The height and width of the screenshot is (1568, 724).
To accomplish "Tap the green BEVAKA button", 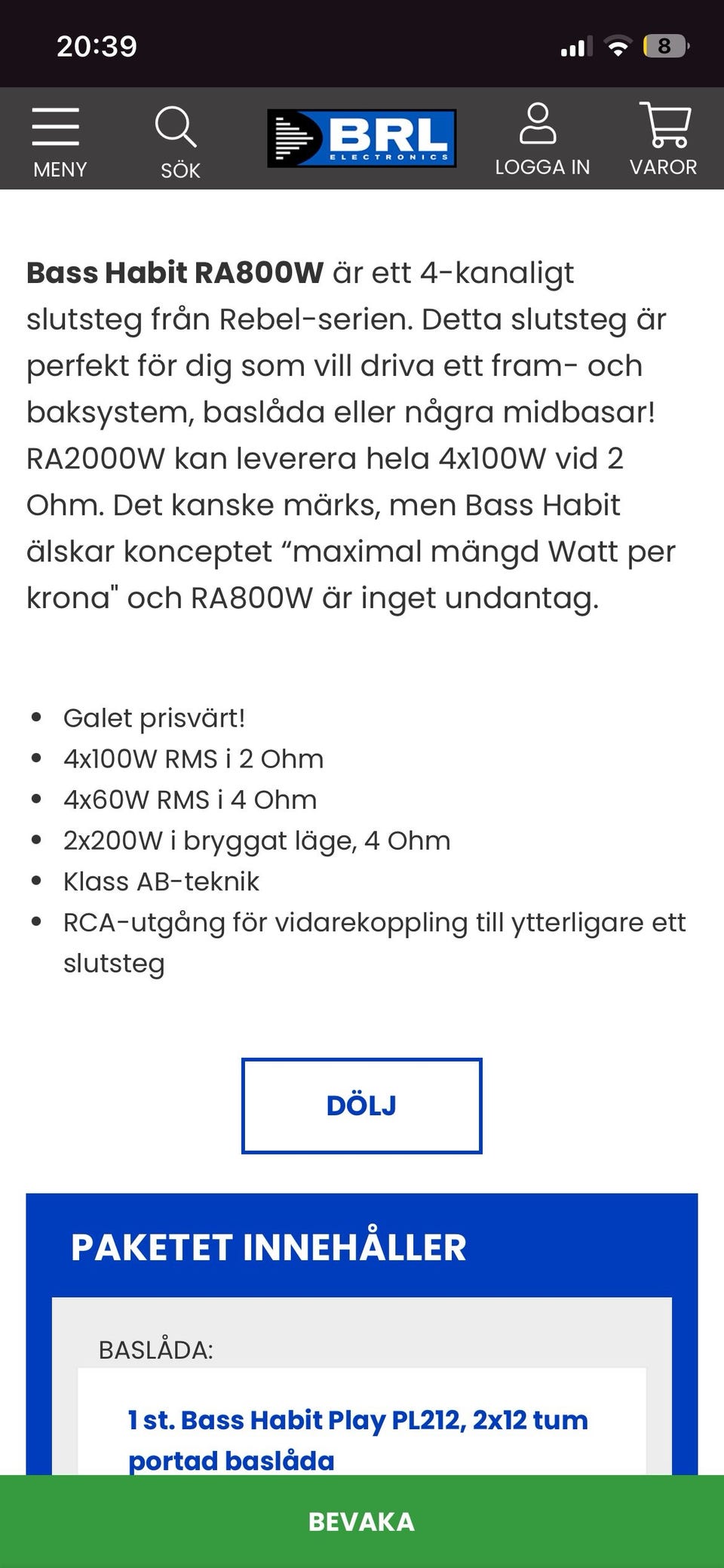I will (x=362, y=1521).
